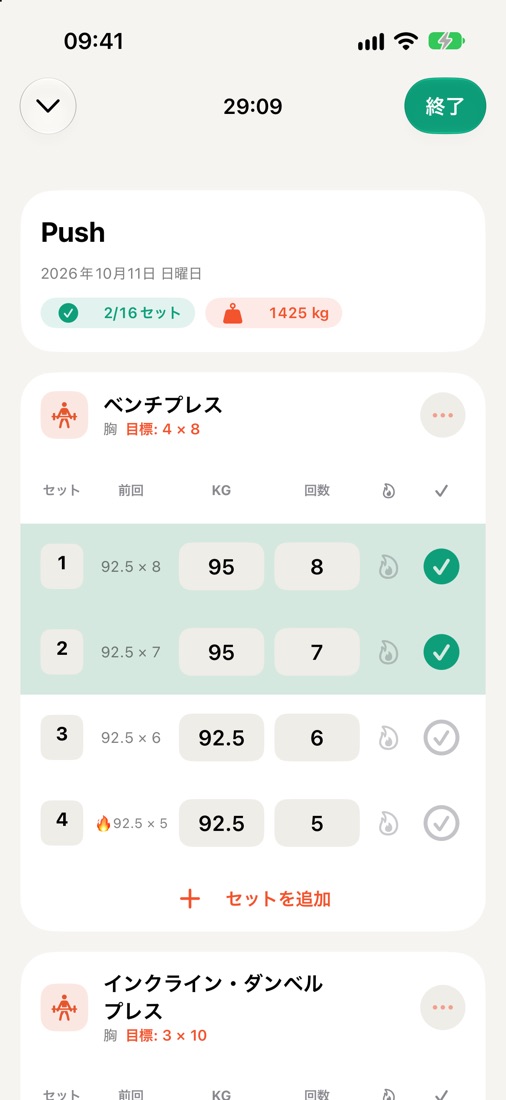This screenshot has width=506, height=1100.
Task: Edit the KG field of bench set 1
Action: pos(221,567)
